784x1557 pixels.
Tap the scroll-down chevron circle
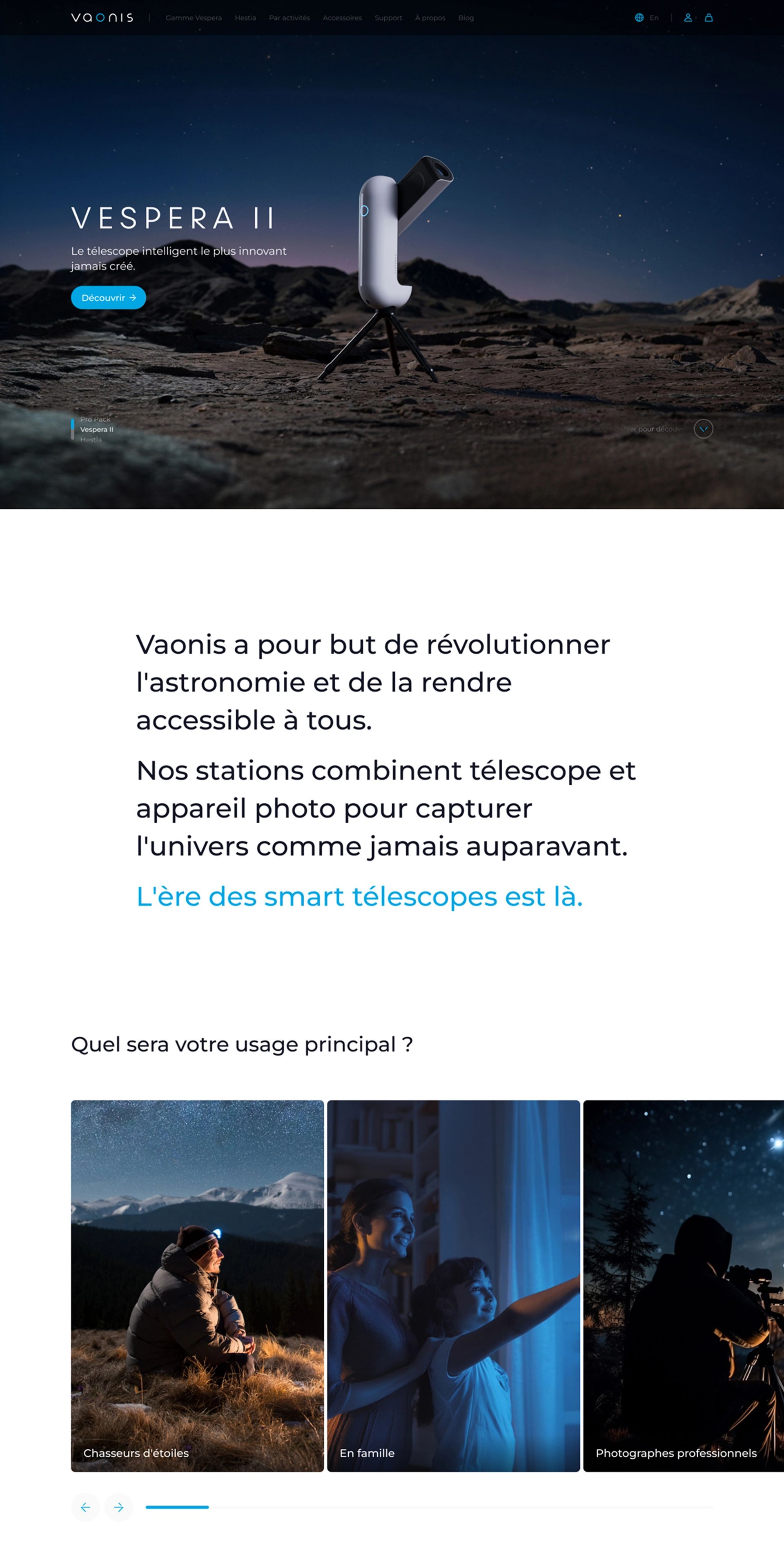703,428
